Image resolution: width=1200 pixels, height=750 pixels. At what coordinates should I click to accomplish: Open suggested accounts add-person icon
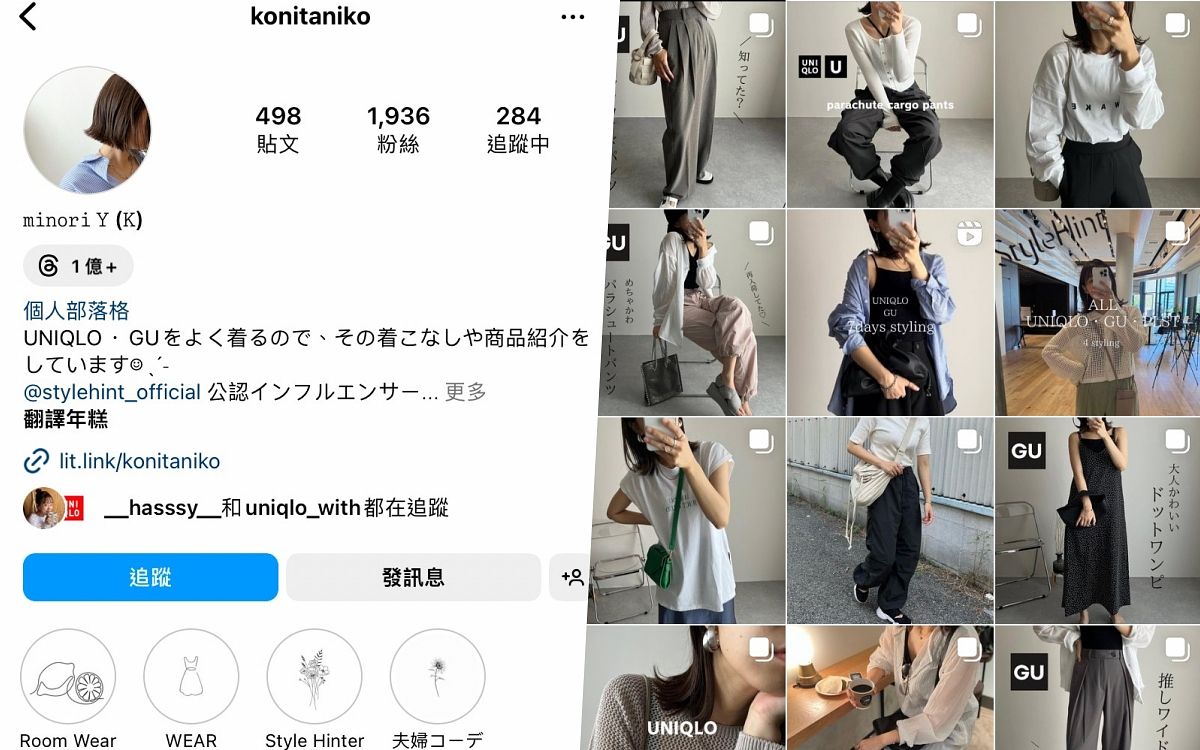(572, 577)
